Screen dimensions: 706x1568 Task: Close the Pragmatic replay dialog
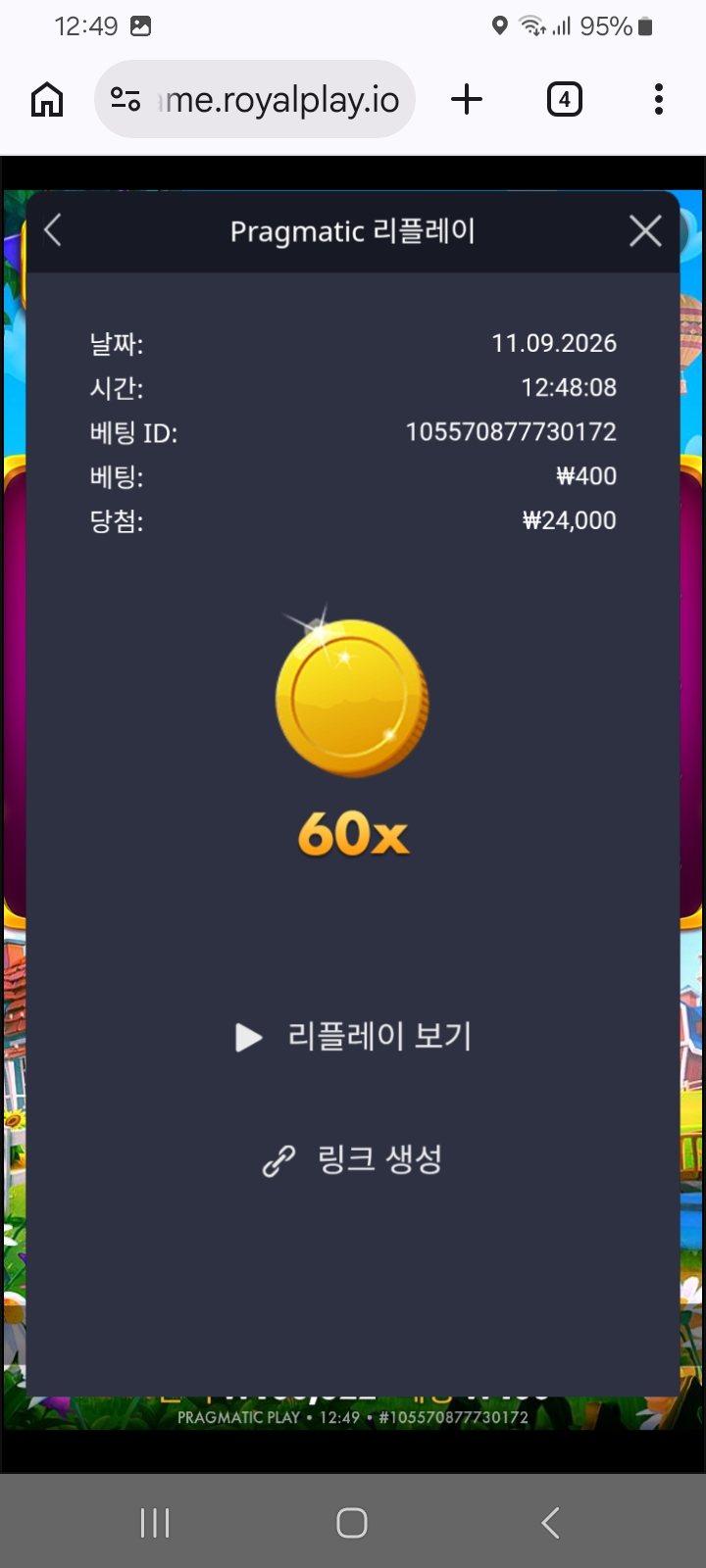[x=645, y=231]
